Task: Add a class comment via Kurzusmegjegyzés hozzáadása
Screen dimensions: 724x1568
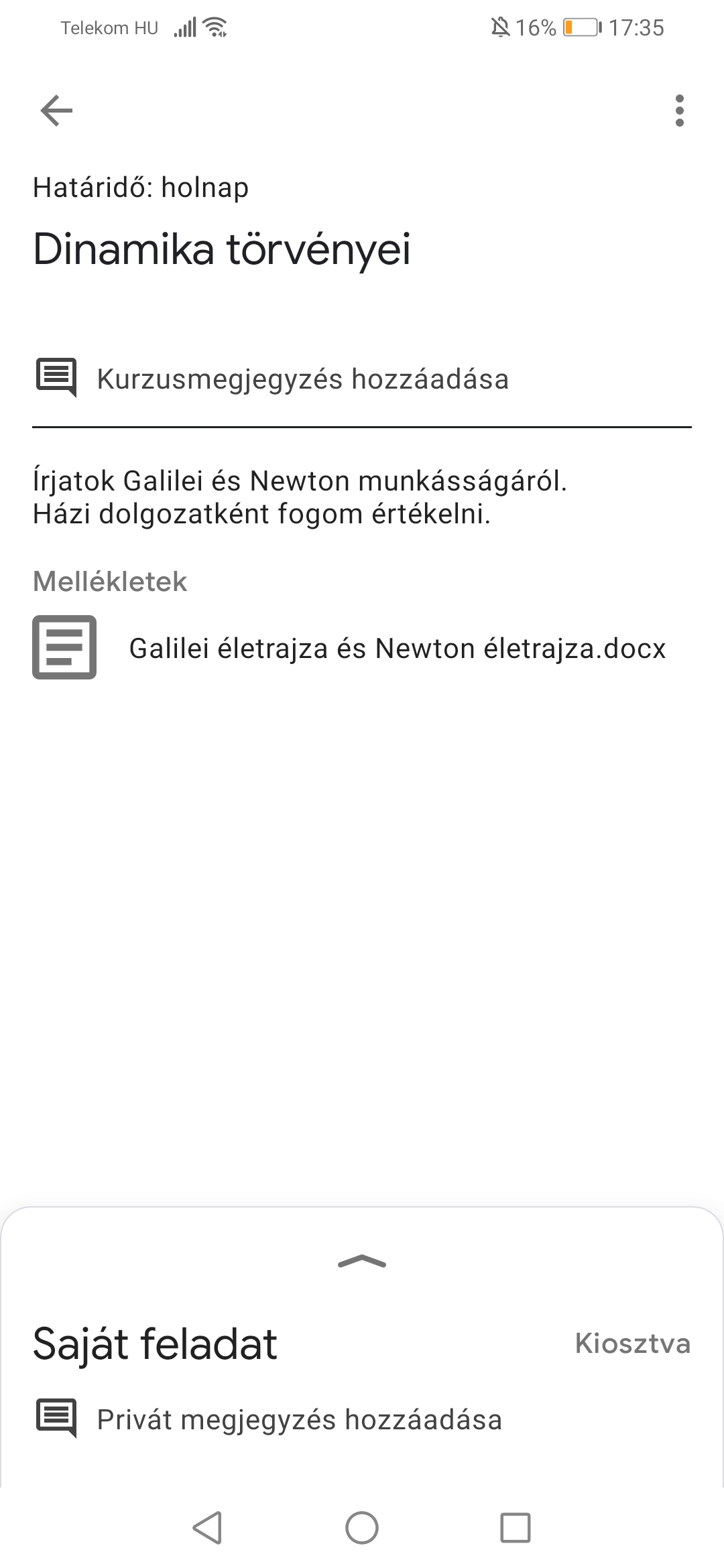Action: 362,379
